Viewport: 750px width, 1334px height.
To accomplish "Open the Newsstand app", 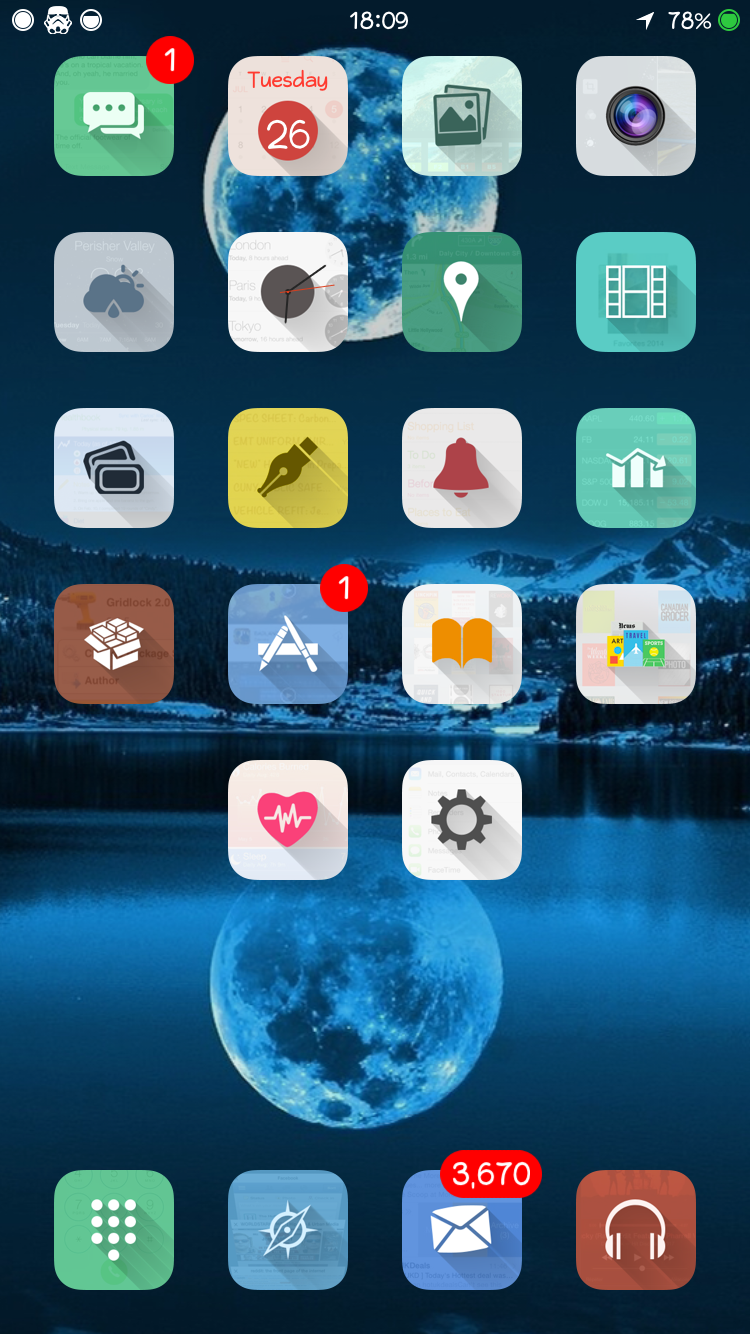I will point(636,644).
